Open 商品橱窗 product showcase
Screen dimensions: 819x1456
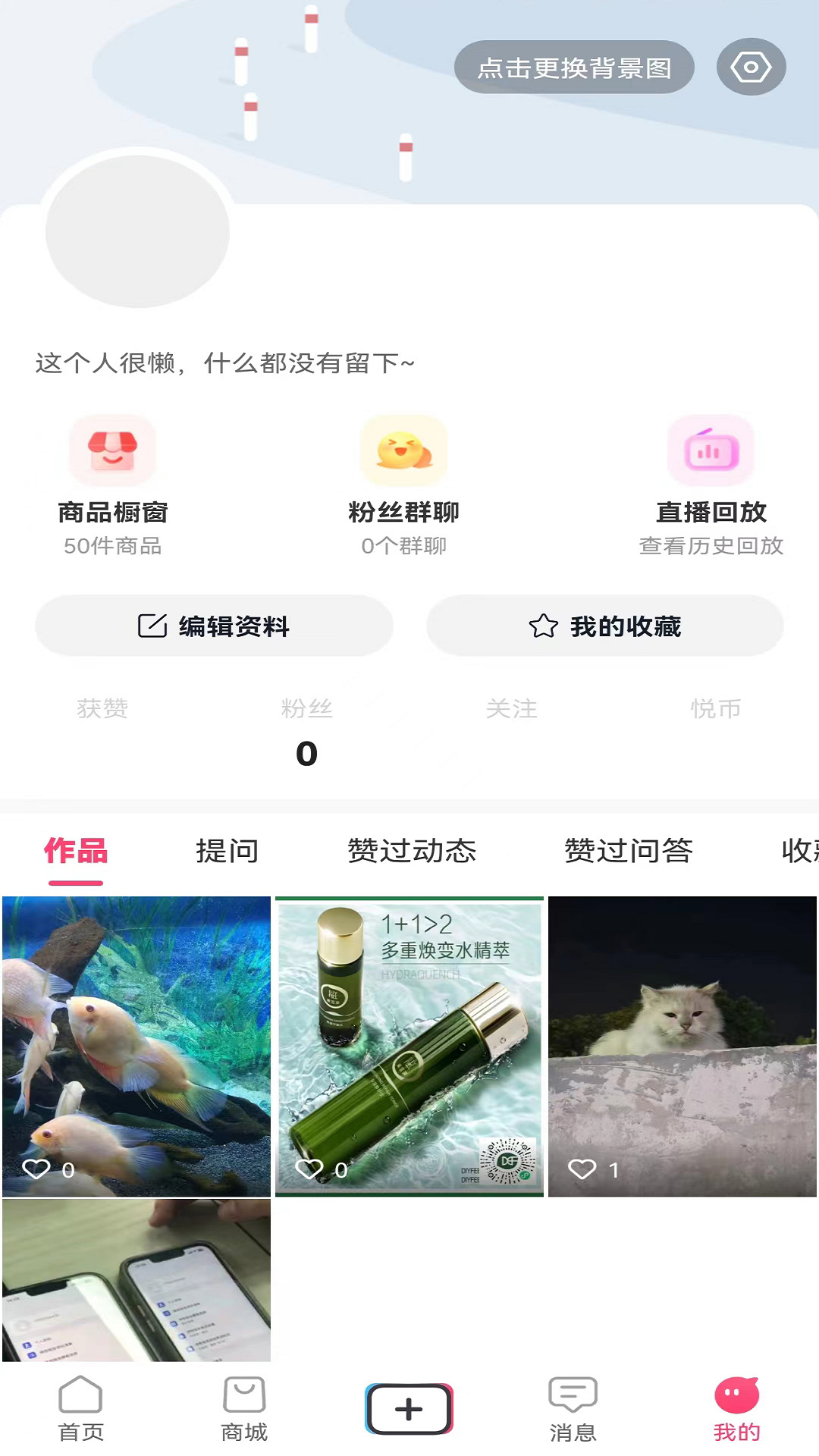coord(113,485)
